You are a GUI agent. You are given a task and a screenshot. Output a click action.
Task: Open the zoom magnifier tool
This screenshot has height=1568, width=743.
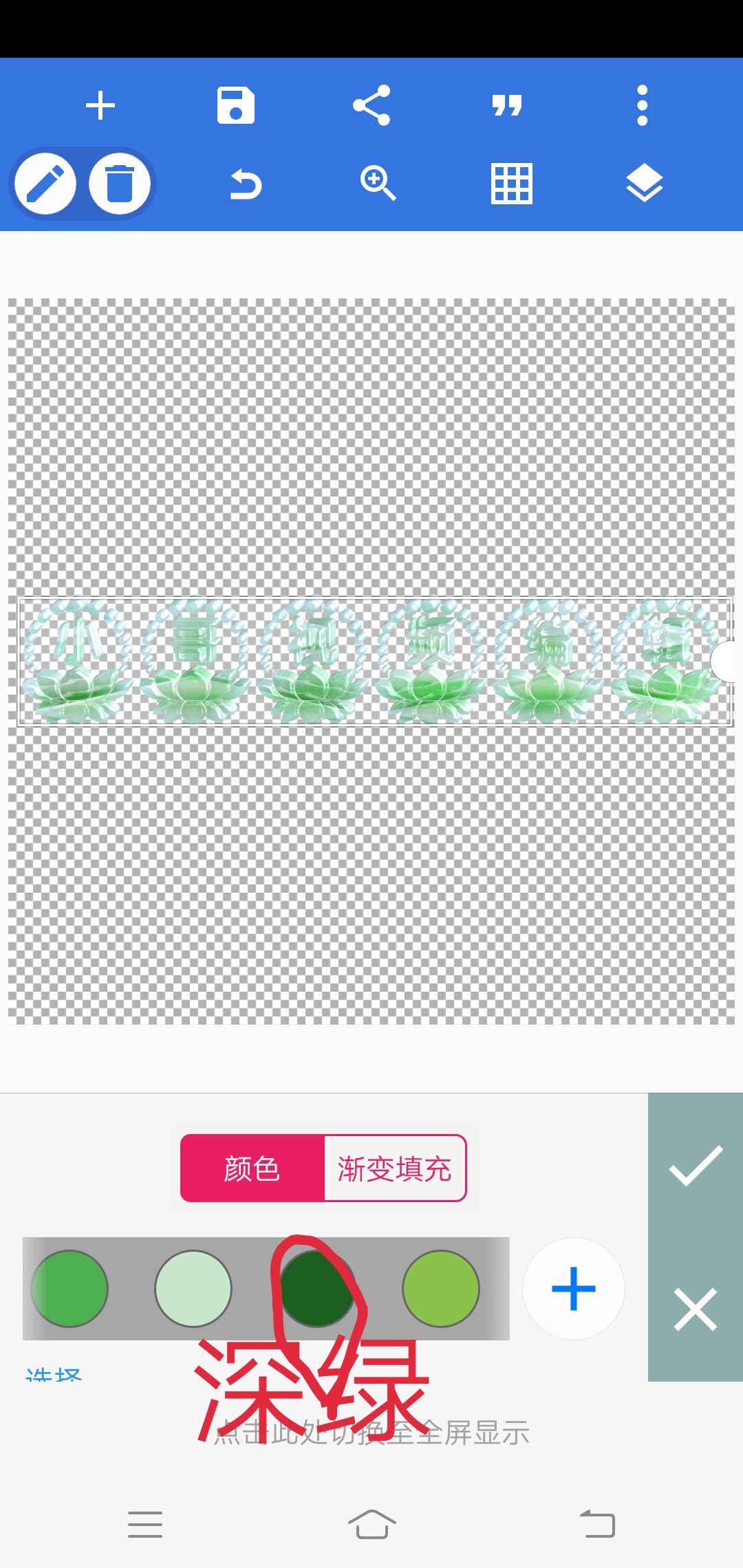click(377, 183)
